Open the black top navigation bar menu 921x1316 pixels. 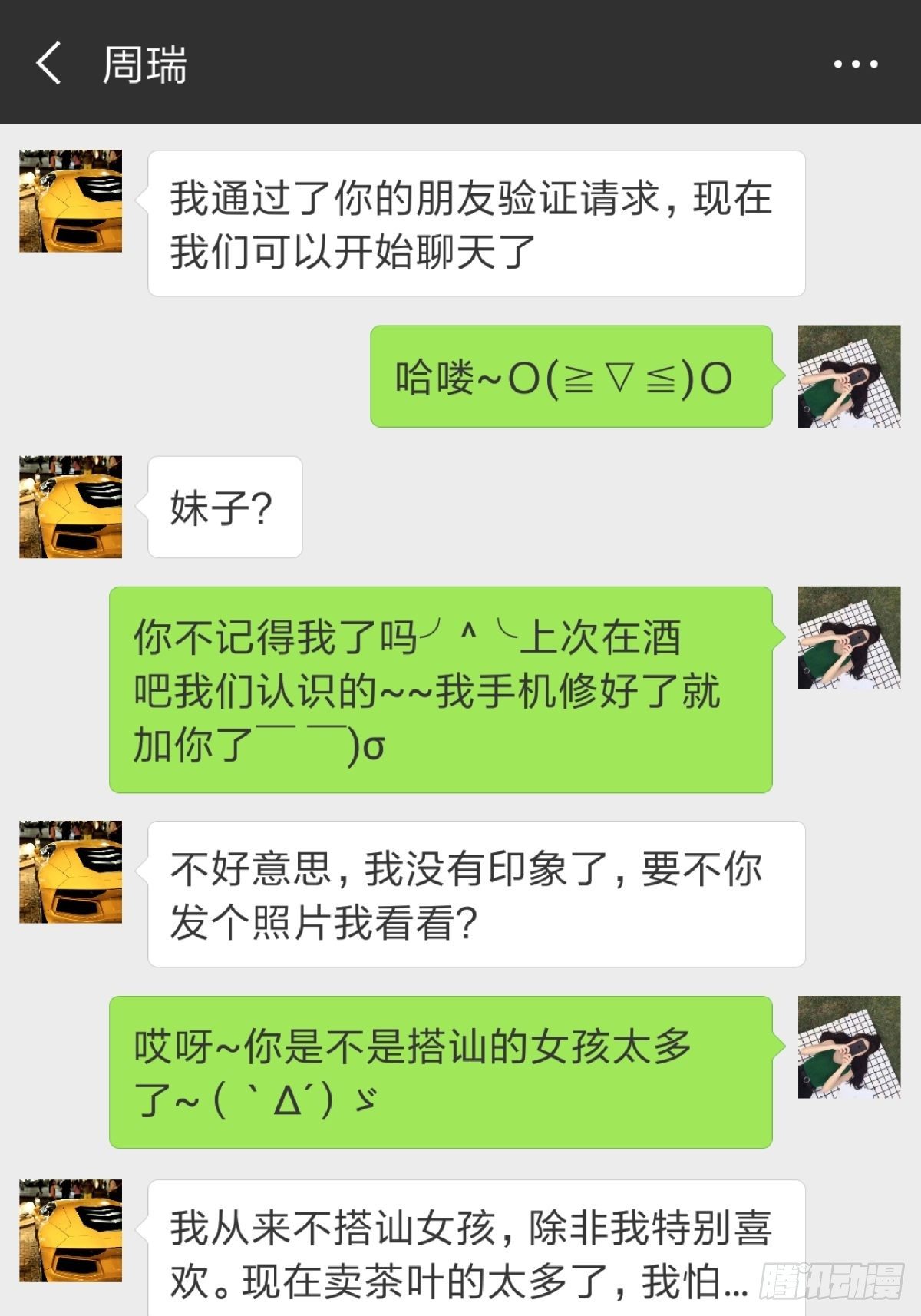(x=460, y=65)
